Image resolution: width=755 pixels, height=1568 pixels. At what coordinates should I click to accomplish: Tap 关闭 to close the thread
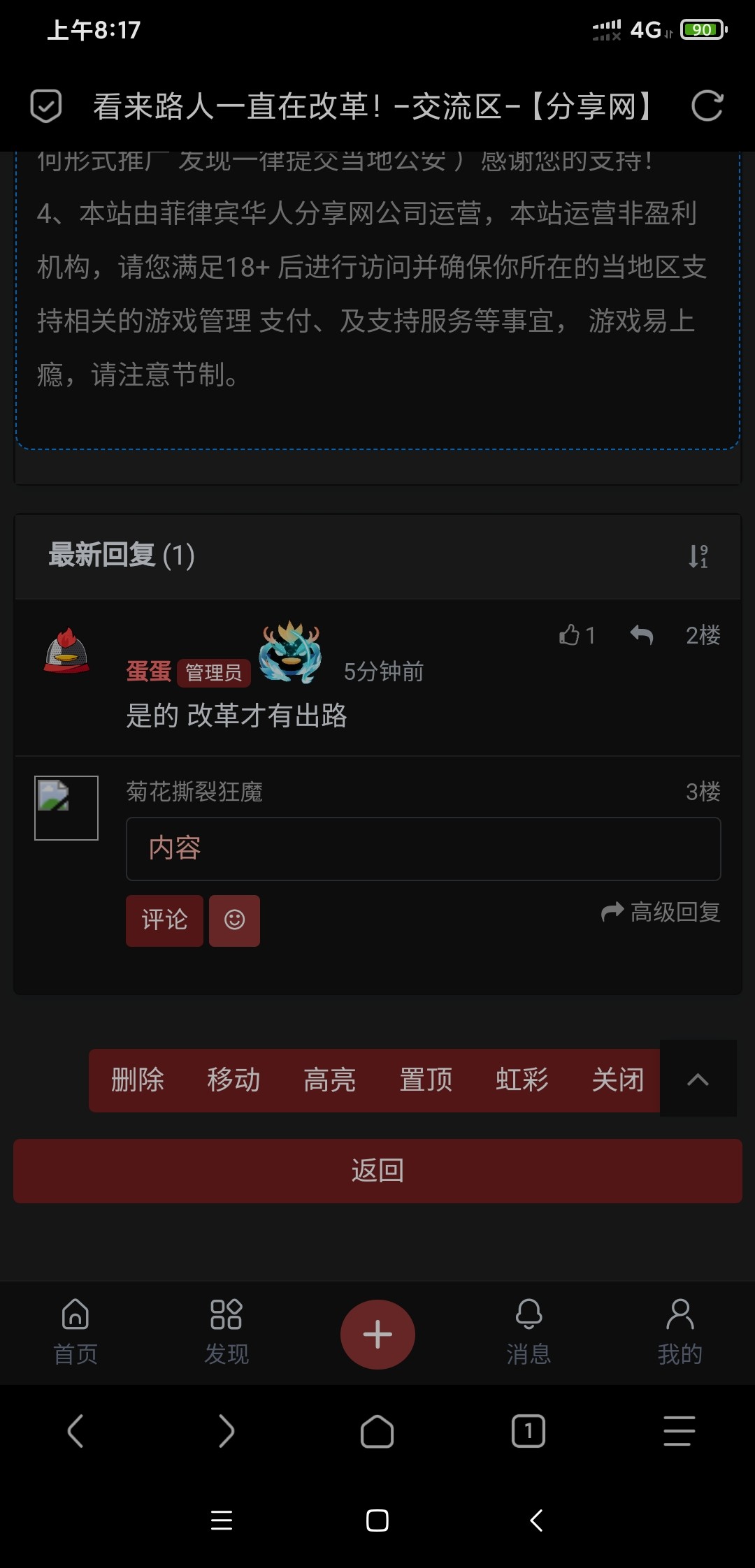tap(617, 1080)
